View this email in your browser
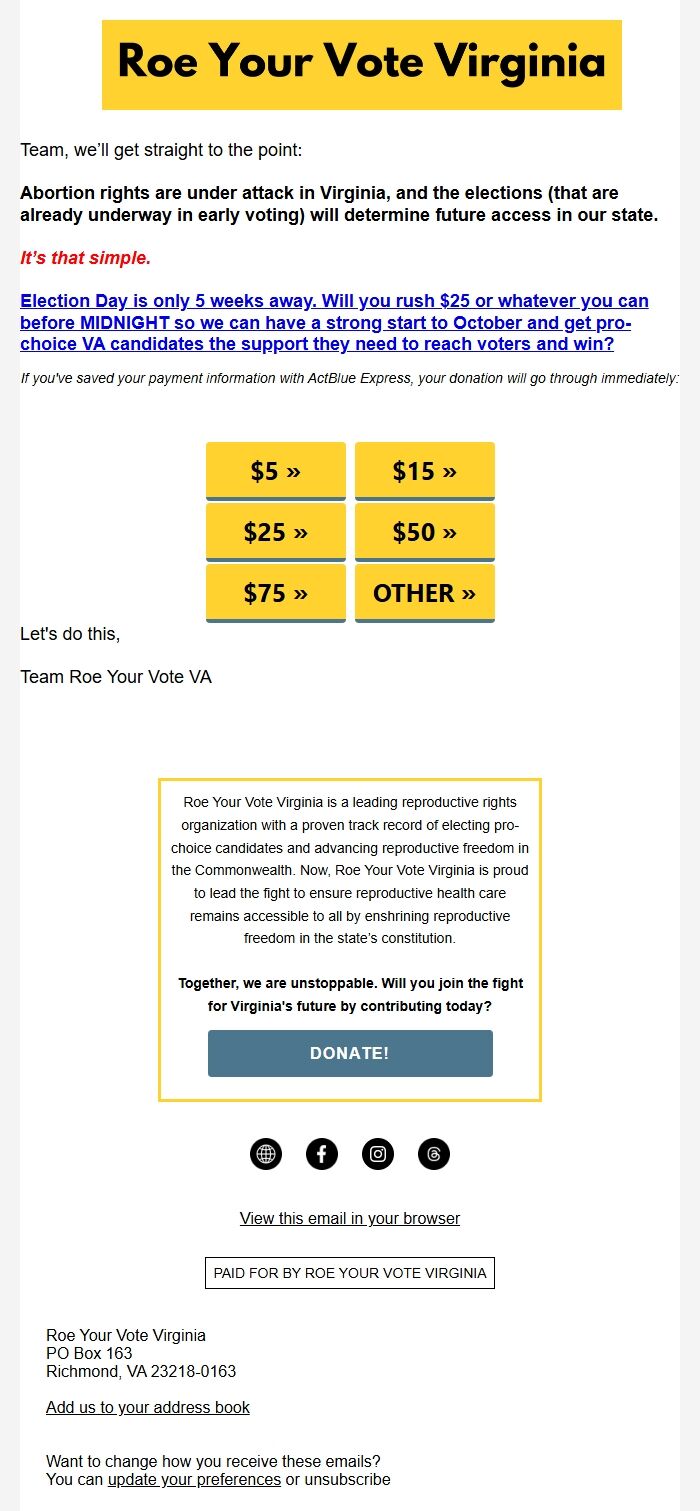Image resolution: width=700 pixels, height=1511 pixels. (350, 1218)
